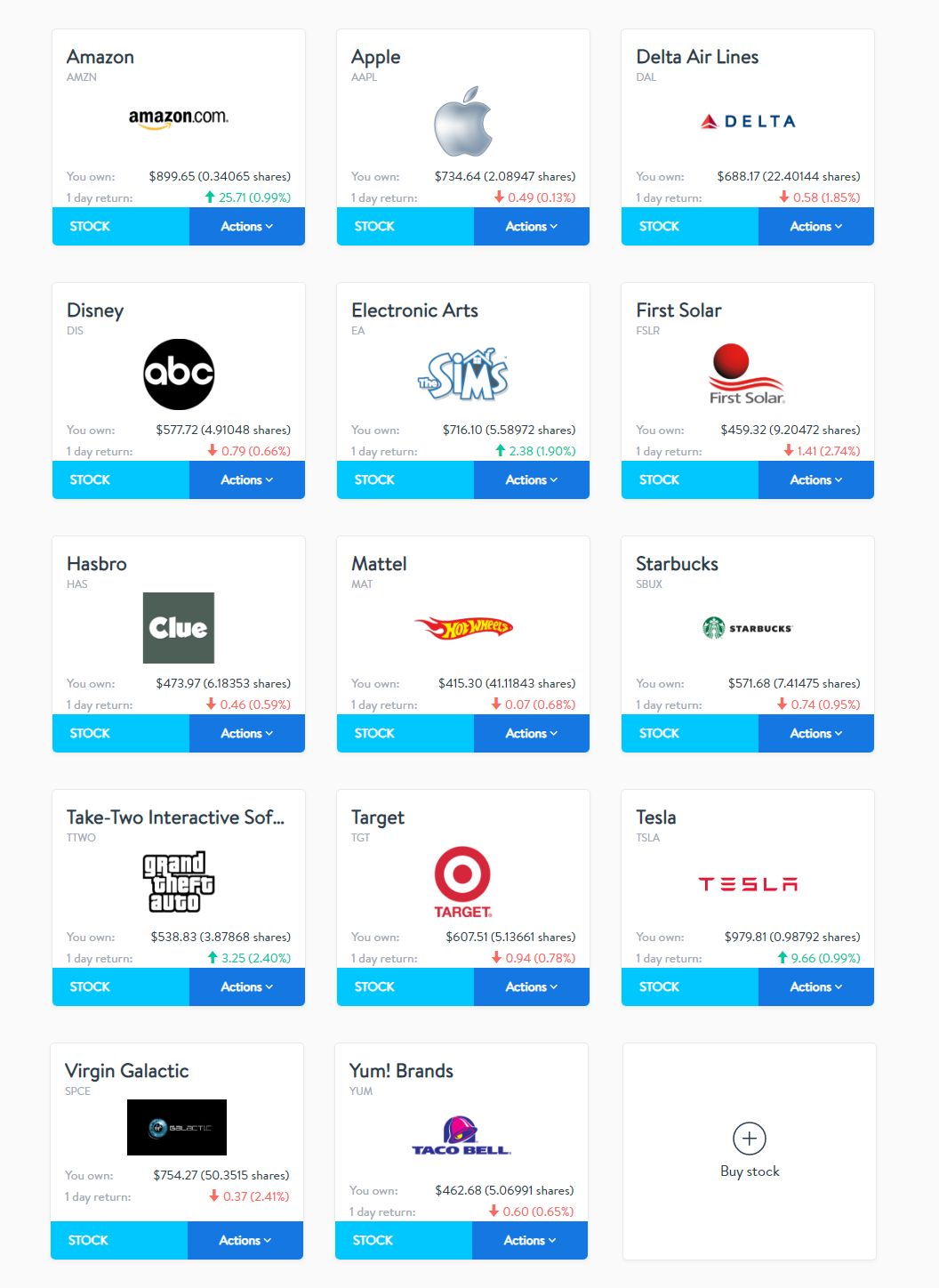Expand Actions for Delta Air Lines
939x1288 pixels.
coord(815,227)
